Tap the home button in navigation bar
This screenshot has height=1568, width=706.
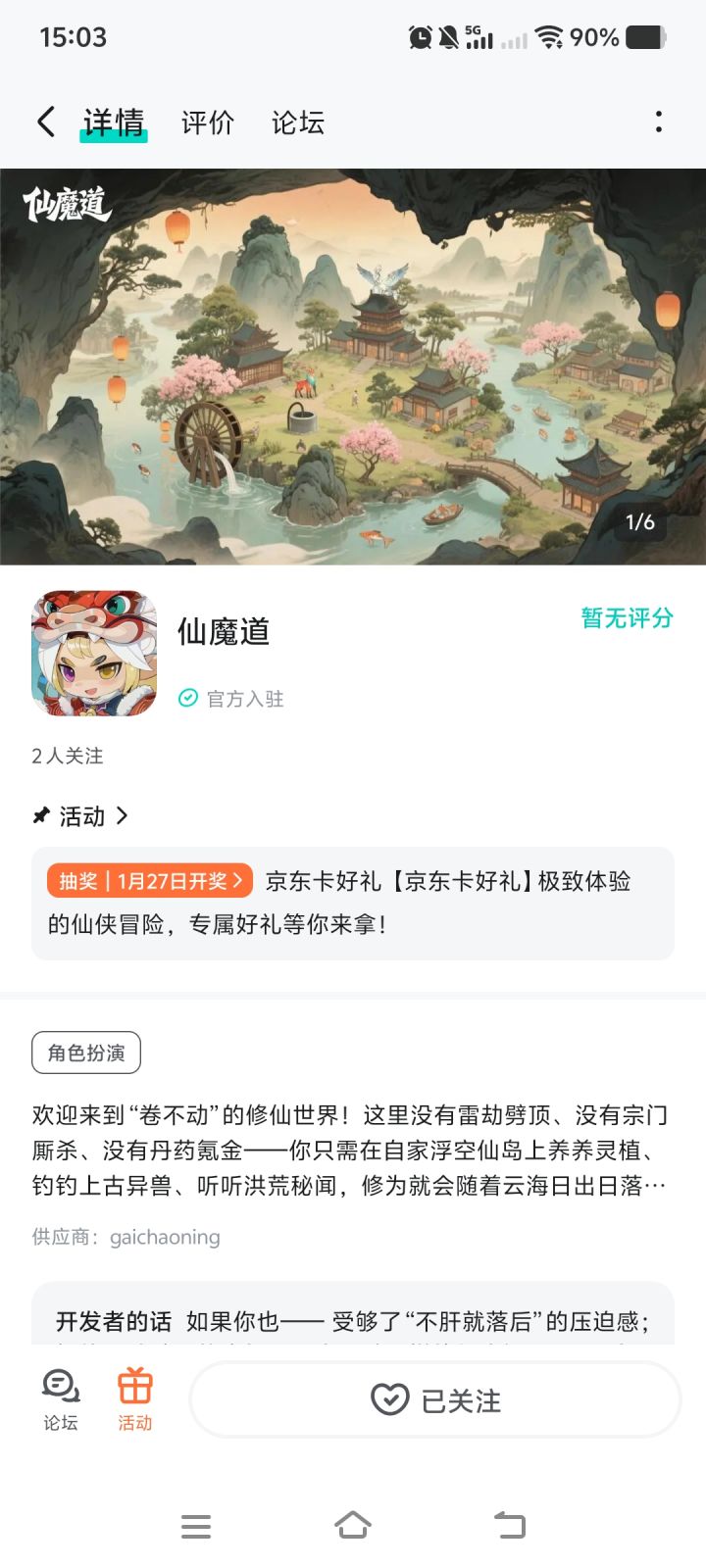pos(354,1525)
